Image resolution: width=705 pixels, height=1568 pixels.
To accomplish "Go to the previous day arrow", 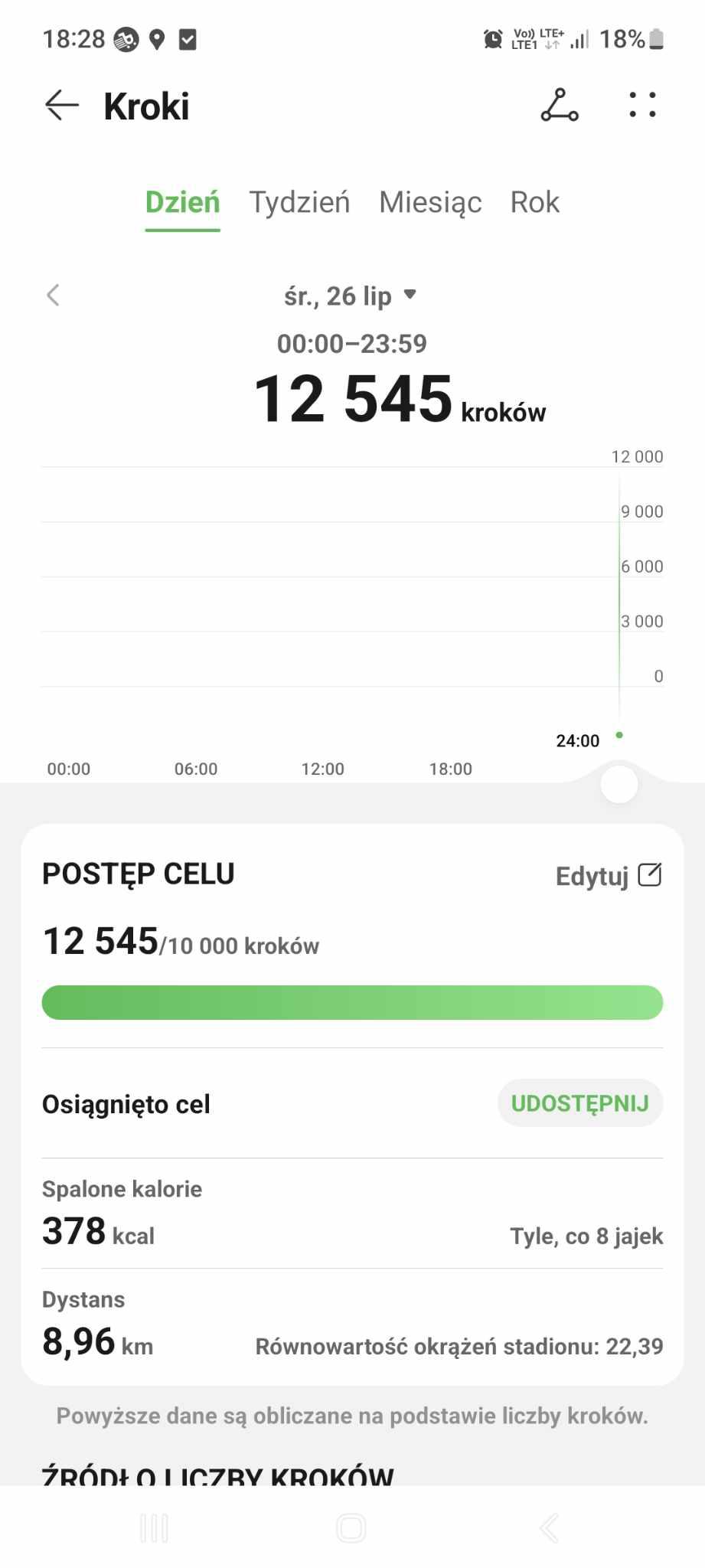I will [x=53, y=296].
